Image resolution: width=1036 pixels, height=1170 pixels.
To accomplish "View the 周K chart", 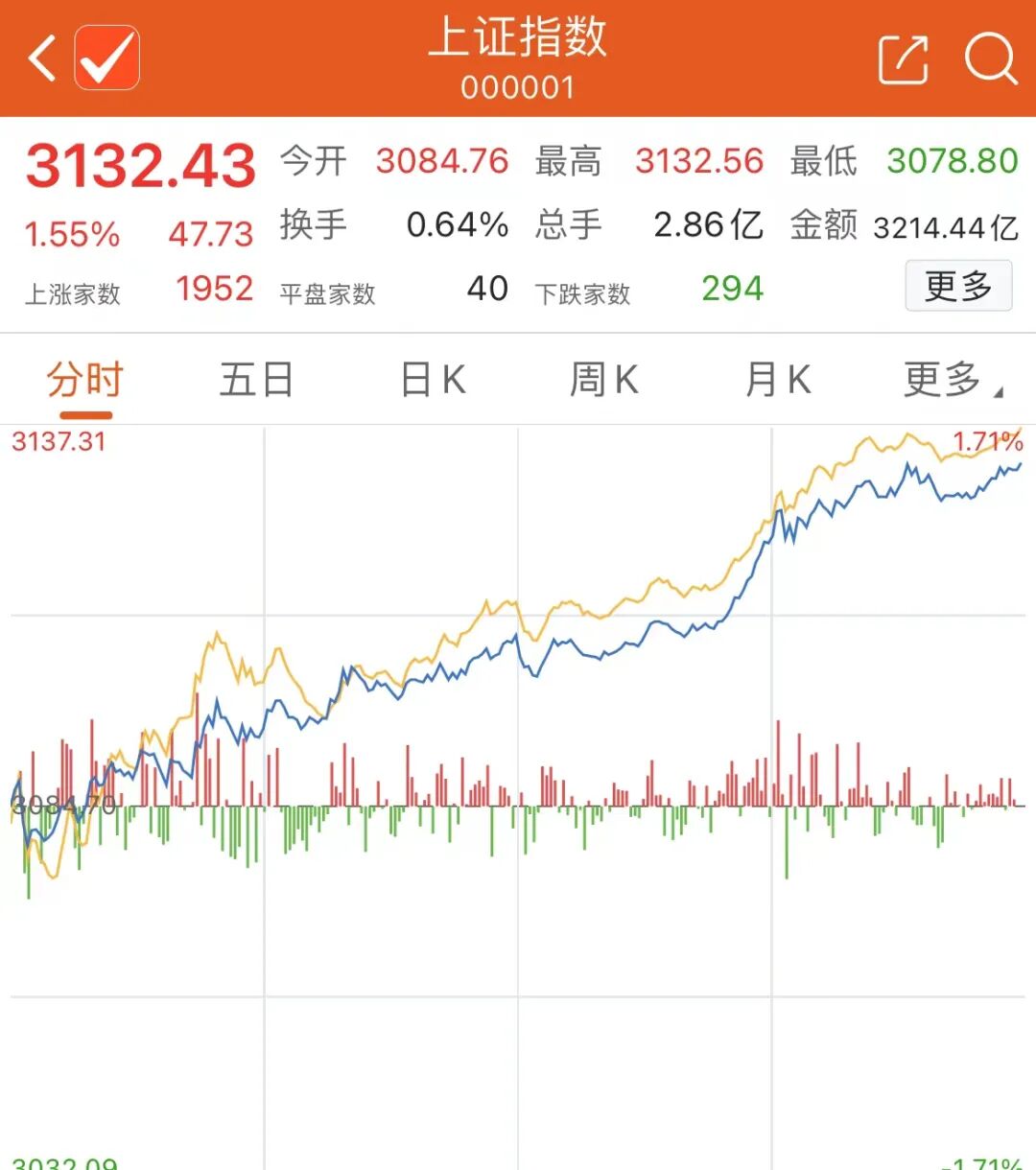I will click(603, 380).
